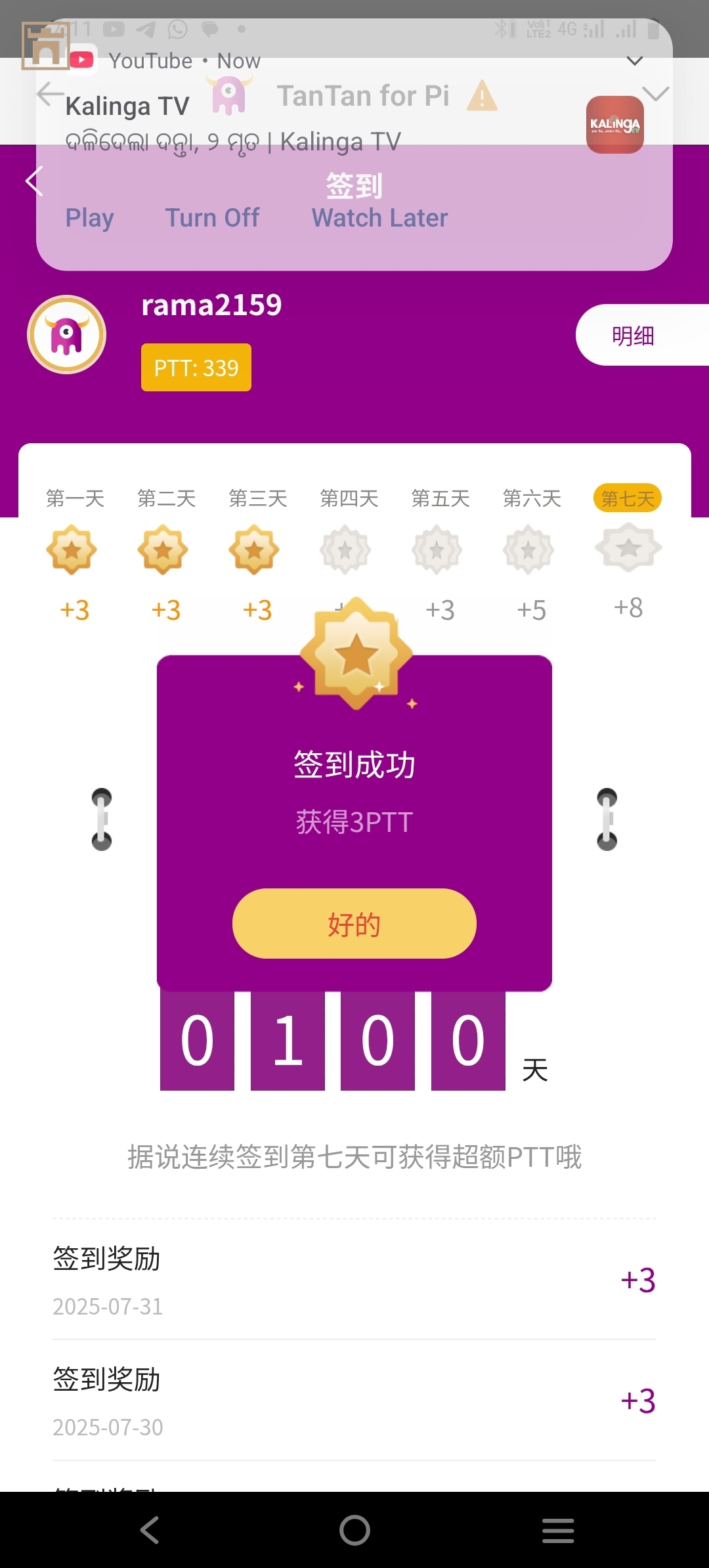The height and width of the screenshot is (1568, 709).
Task: Open the Kalinga TV notification thumbnail
Action: pos(614,125)
